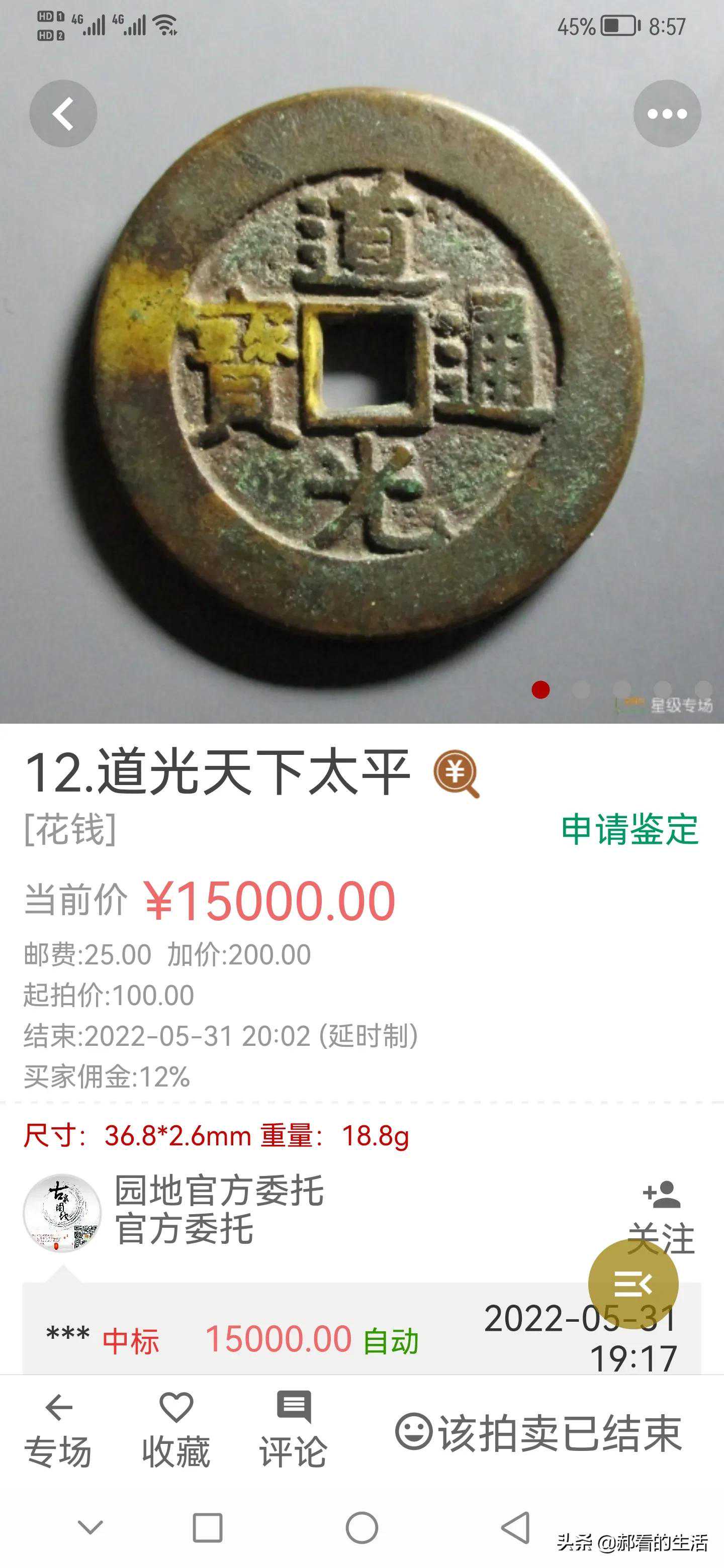724x1568 pixels.
Task: Open system recent apps square button
Action: [207, 1528]
